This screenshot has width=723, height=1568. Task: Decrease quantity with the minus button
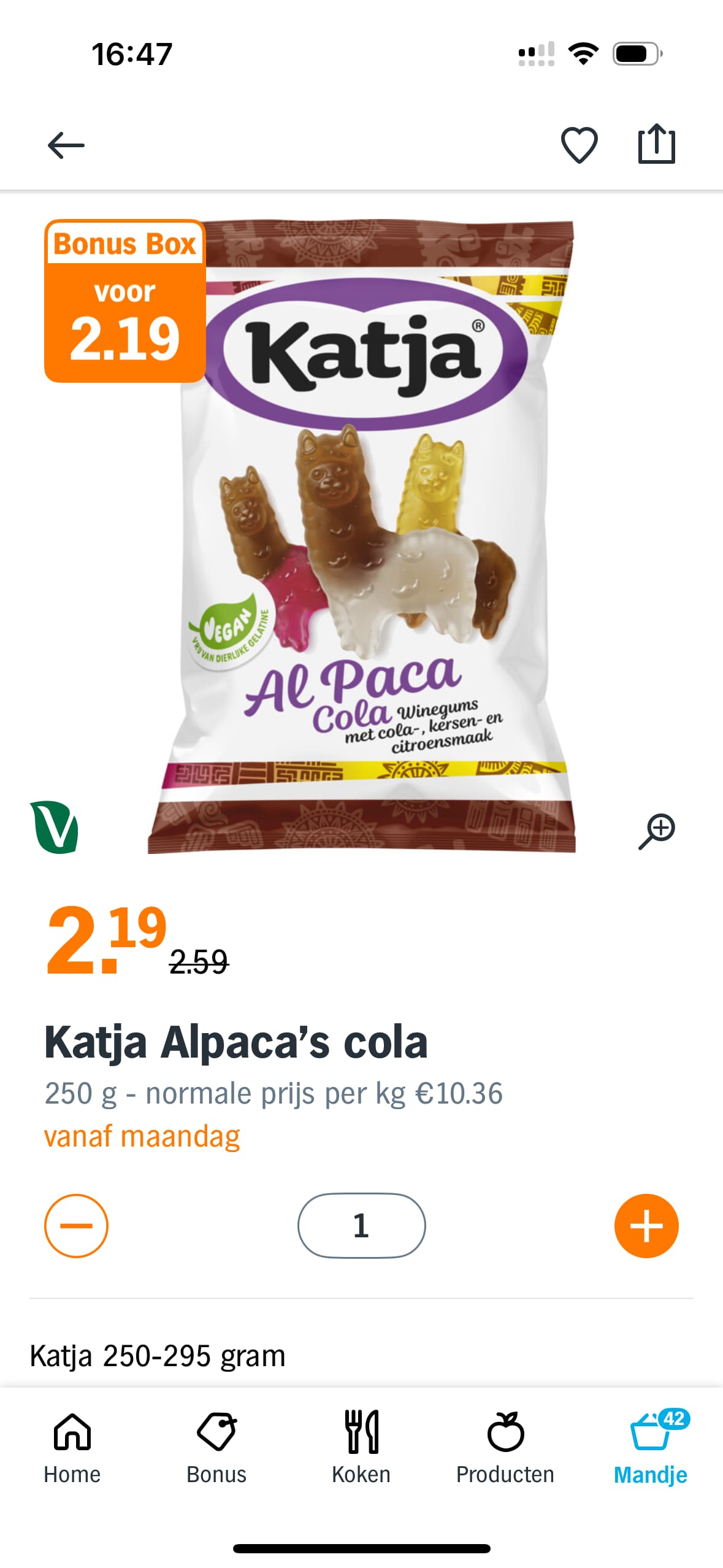click(76, 1226)
